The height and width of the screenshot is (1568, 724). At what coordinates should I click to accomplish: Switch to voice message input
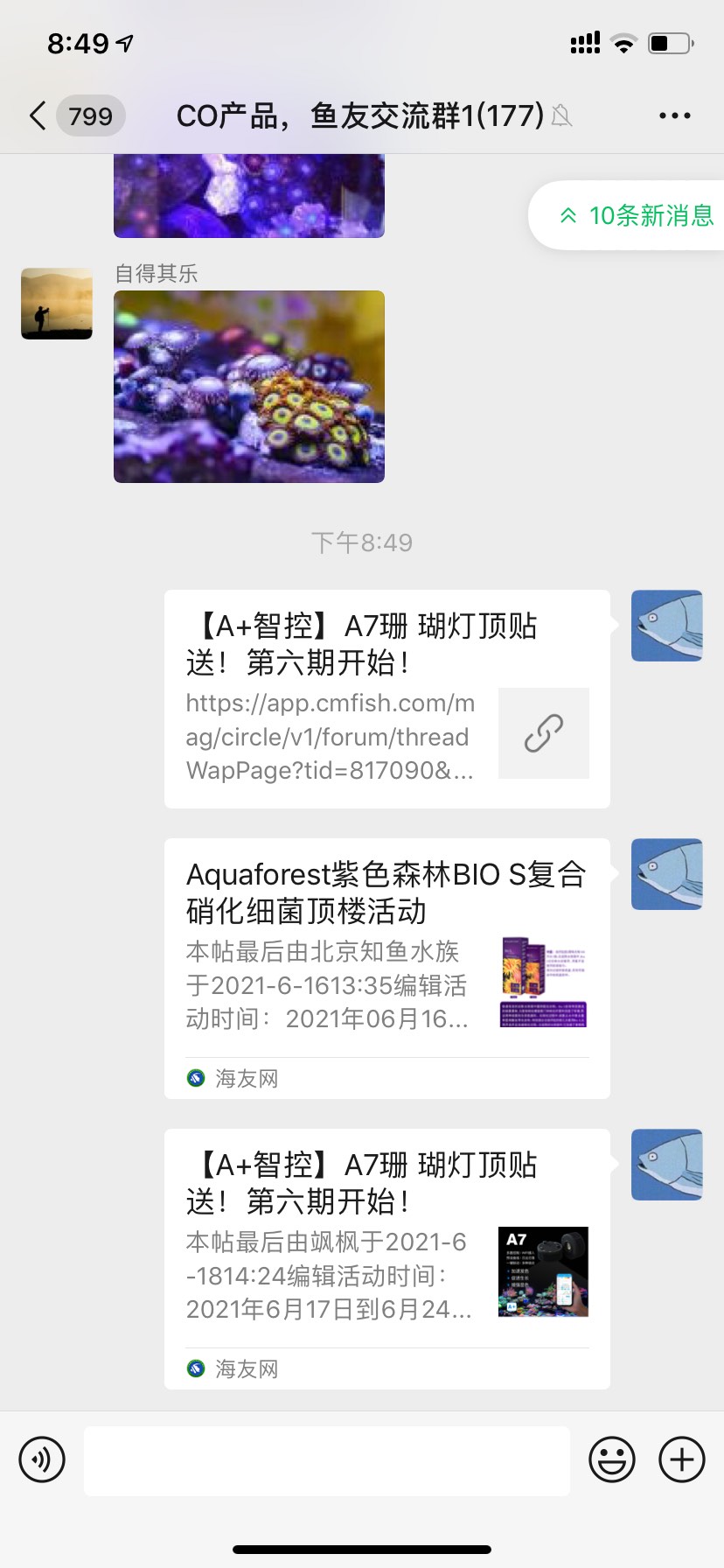pyautogui.click(x=42, y=1459)
